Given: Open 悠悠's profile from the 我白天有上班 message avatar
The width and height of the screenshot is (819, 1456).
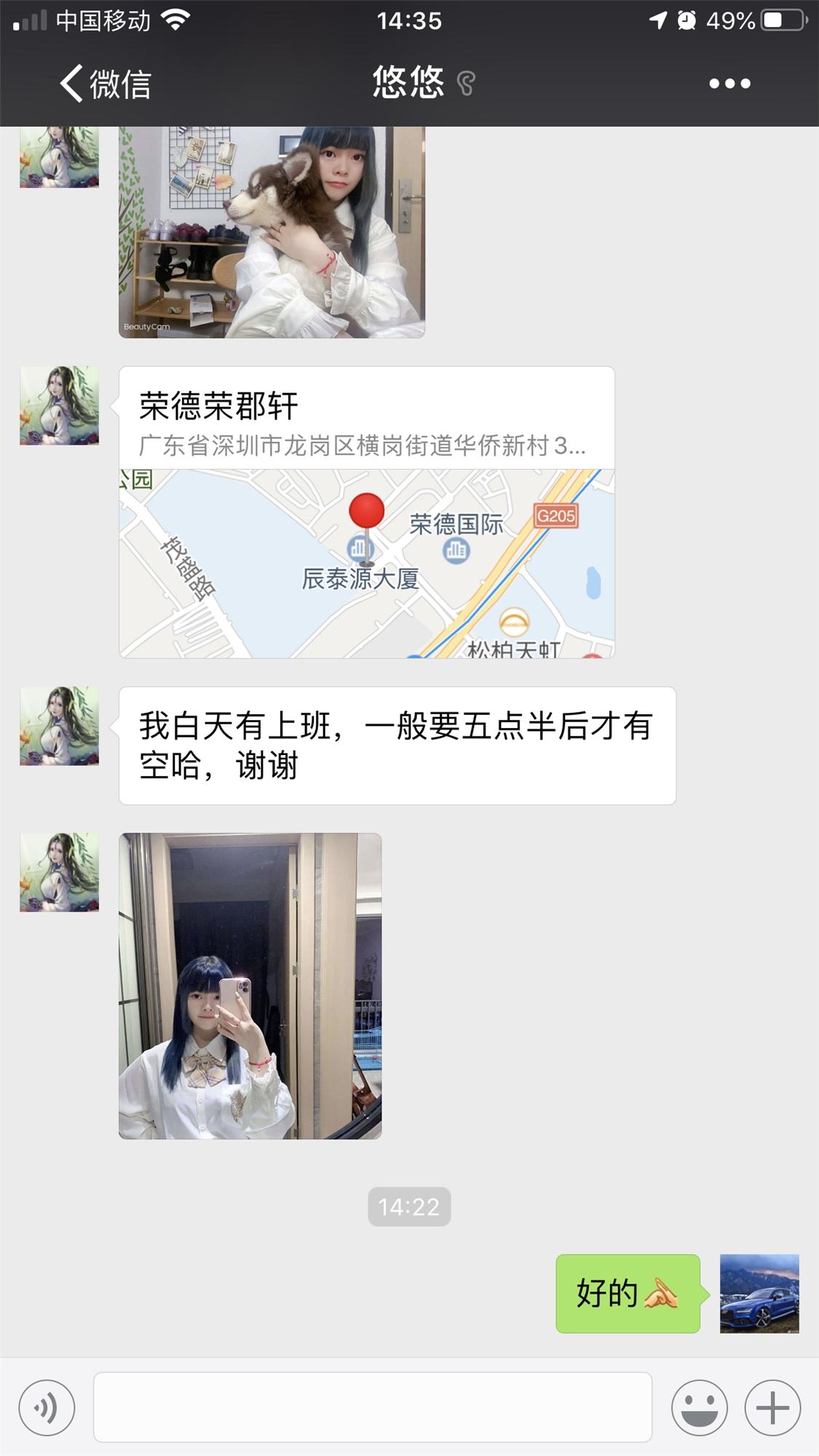Looking at the screenshot, I should 59,726.
